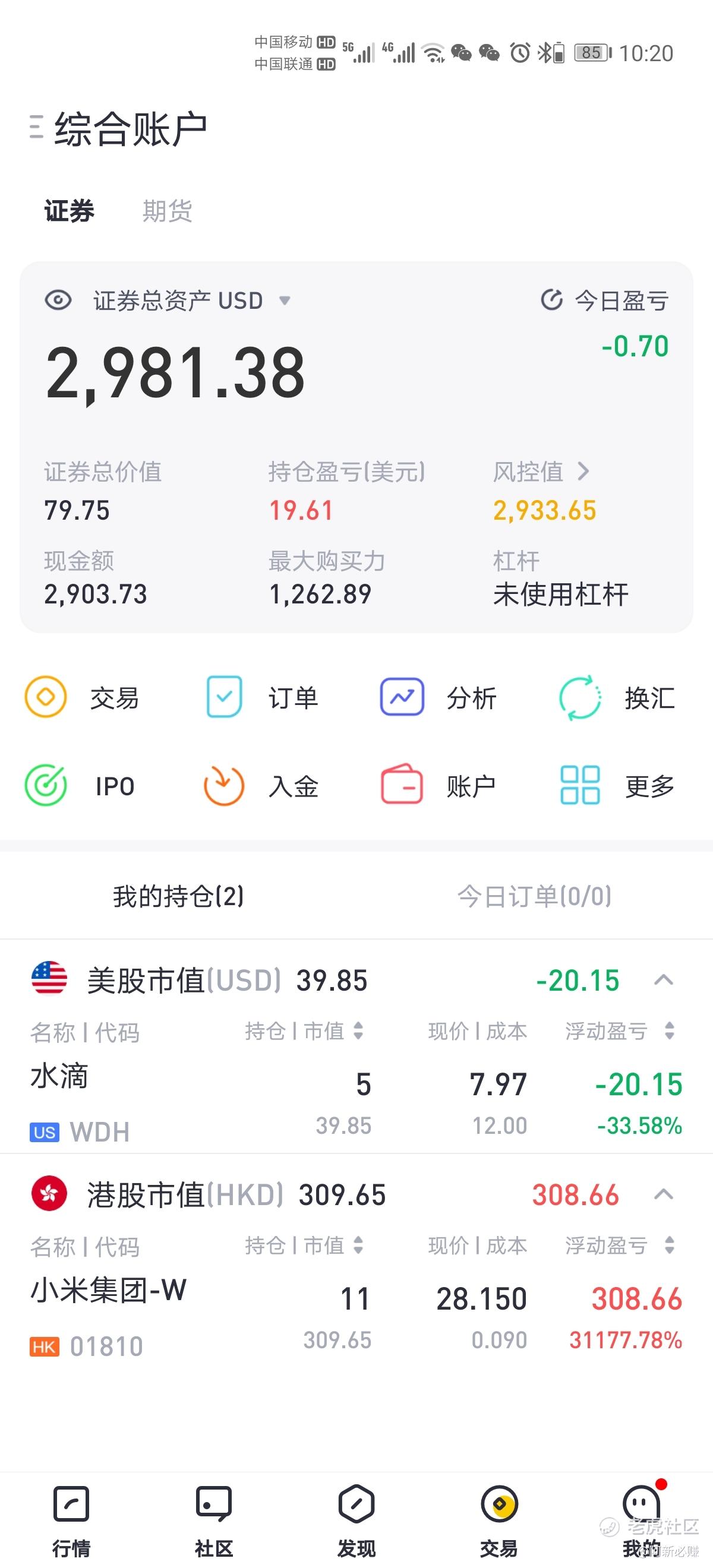Collapse the 美股市值 section
713x1568 pixels.
coord(663,980)
